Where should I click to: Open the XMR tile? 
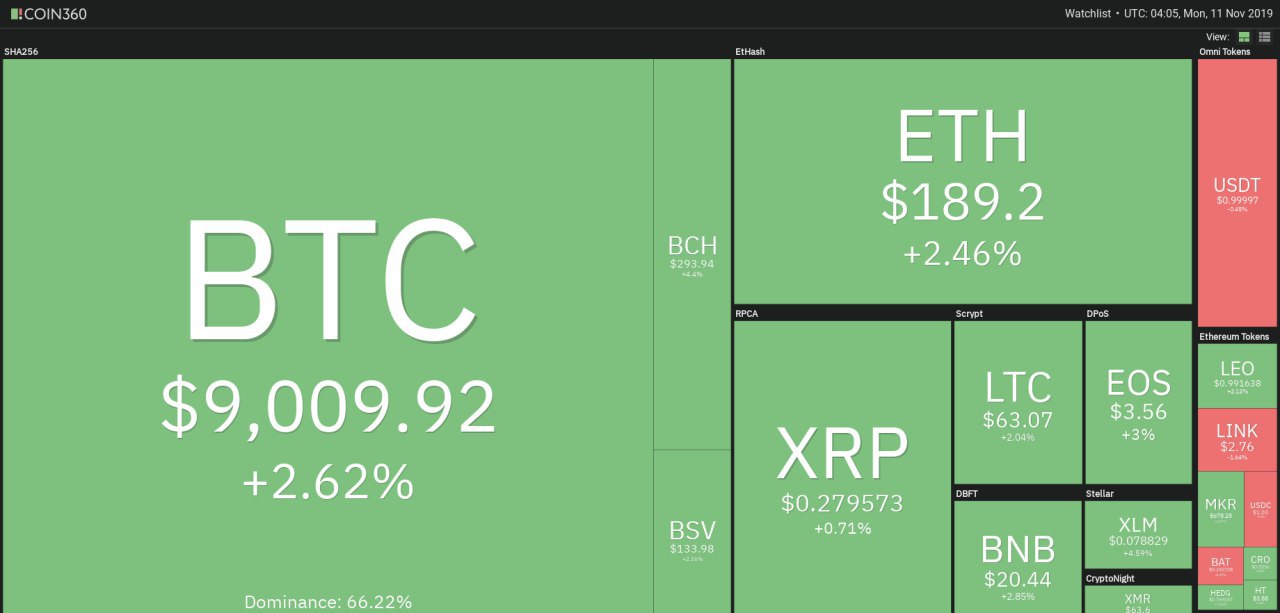pyautogui.click(x=1138, y=599)
